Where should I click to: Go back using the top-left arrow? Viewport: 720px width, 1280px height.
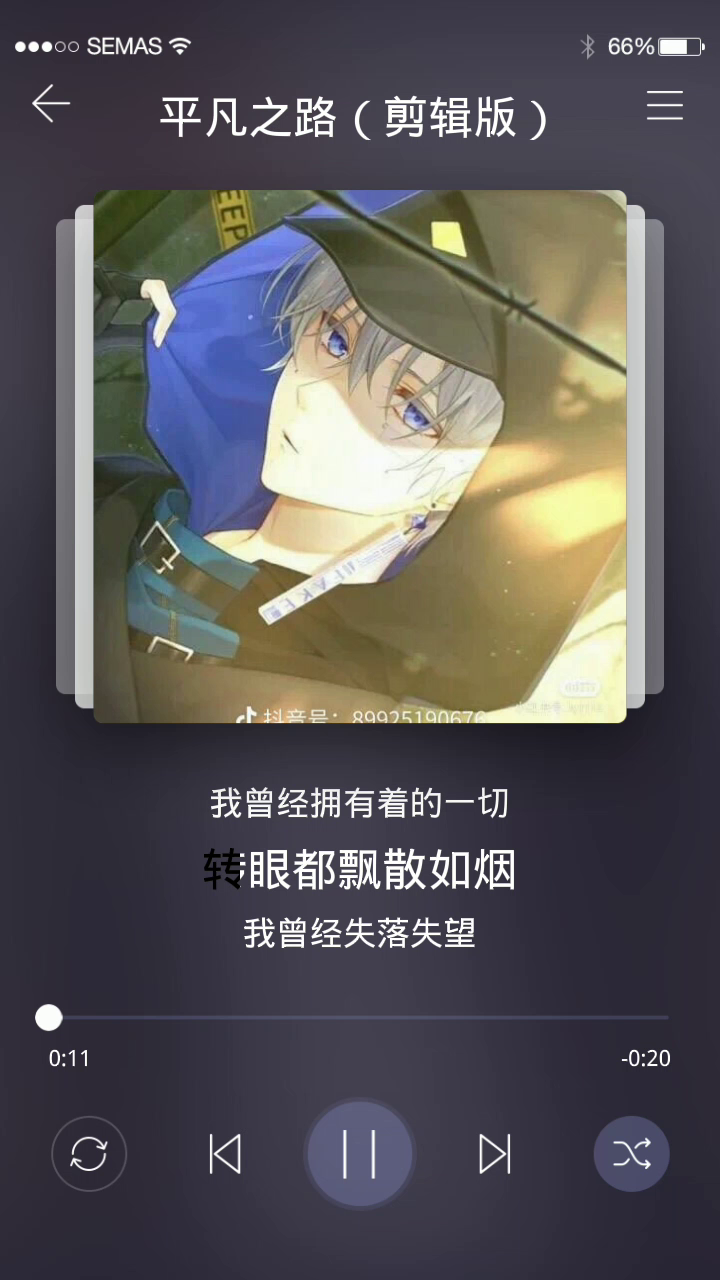pos(50,103)
